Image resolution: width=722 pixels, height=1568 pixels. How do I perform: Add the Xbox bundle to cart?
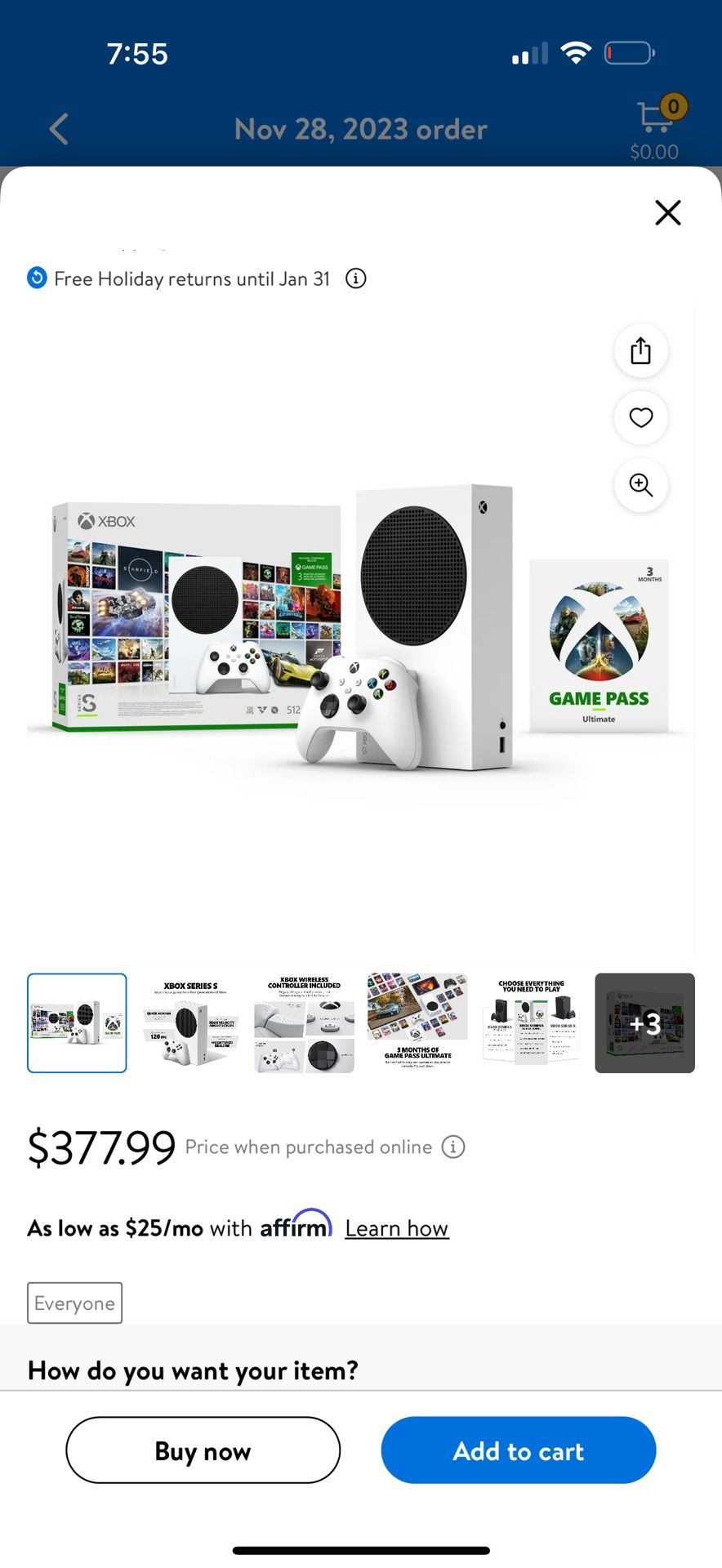(519, 1450)
